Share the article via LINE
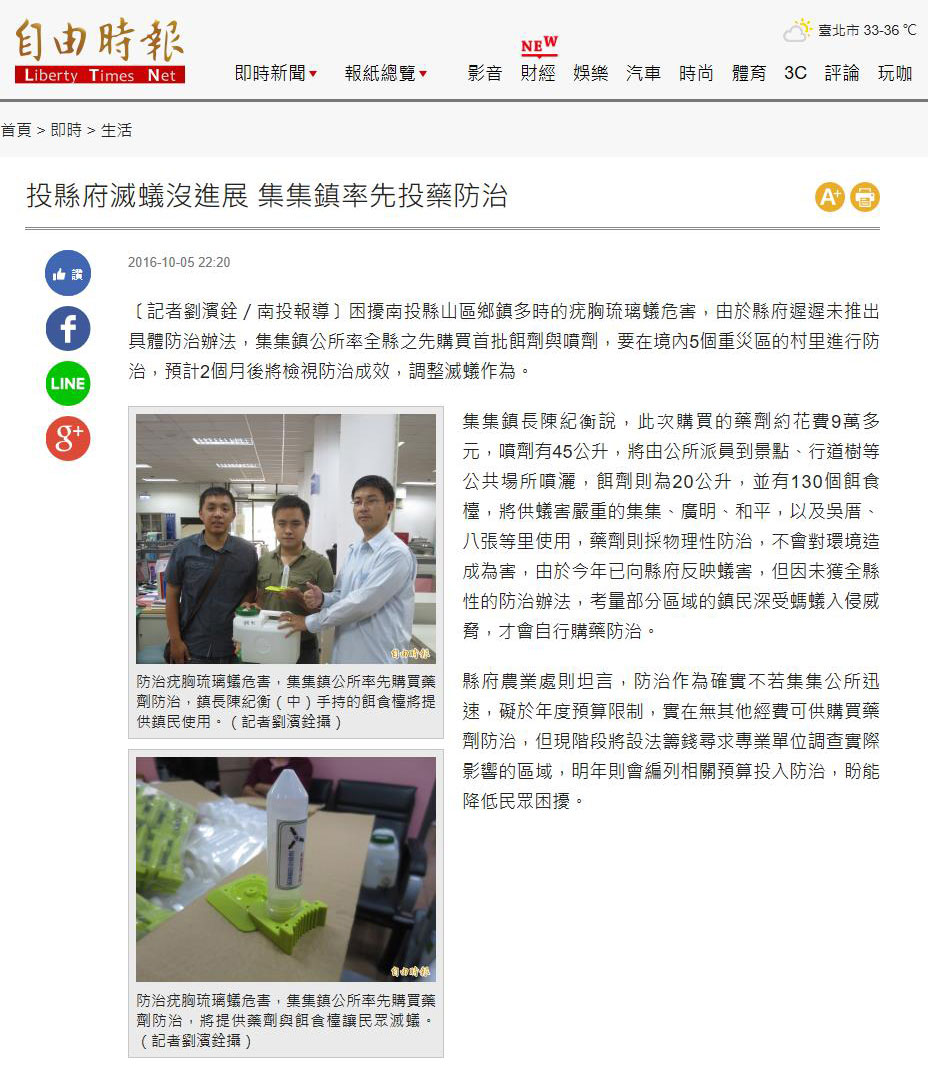Image resolution: width=928 pixels, height=1079 pixels. click(68, 383)
